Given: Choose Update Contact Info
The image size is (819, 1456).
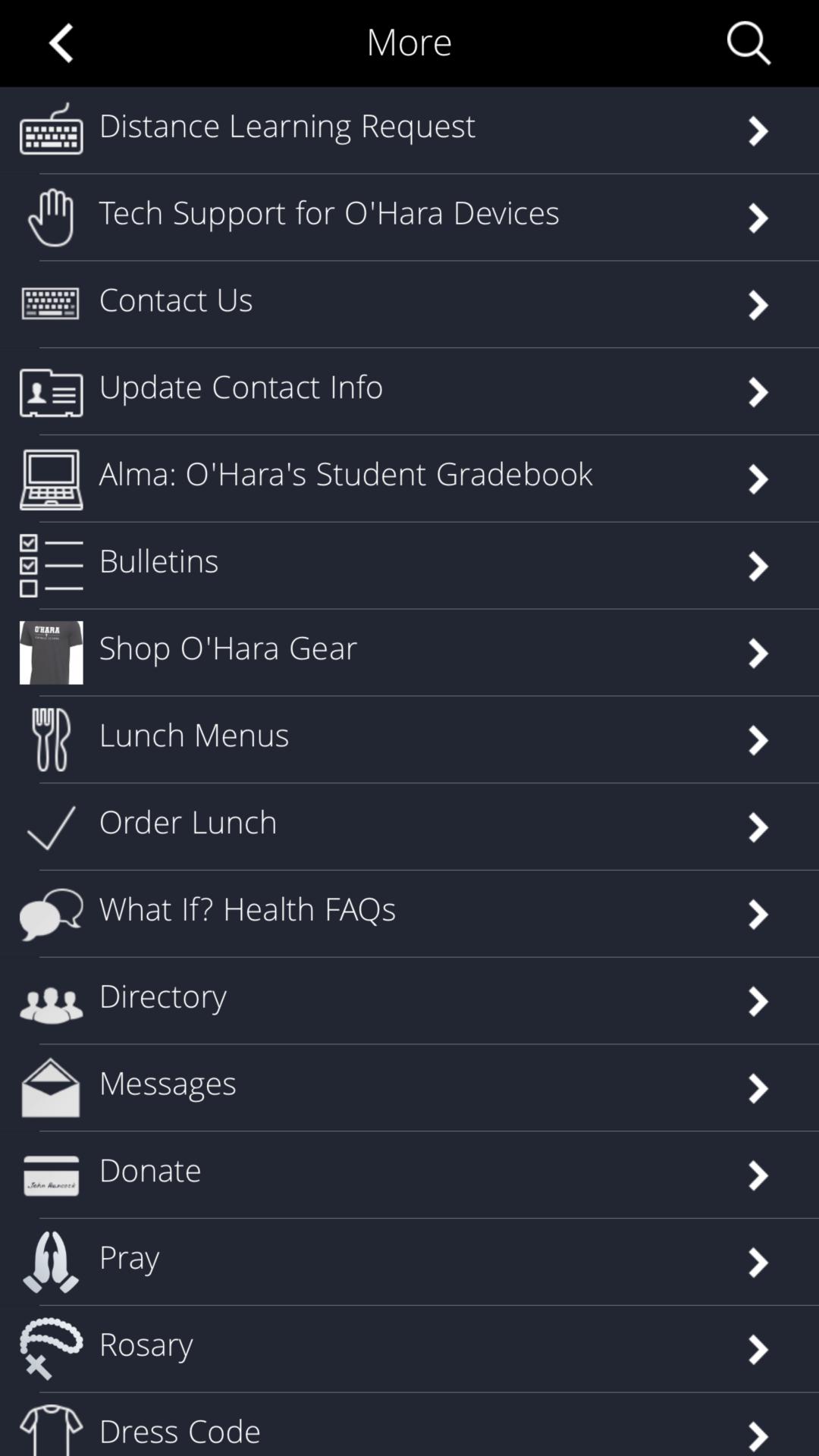Looking at the screenshot, I should 409,391.
